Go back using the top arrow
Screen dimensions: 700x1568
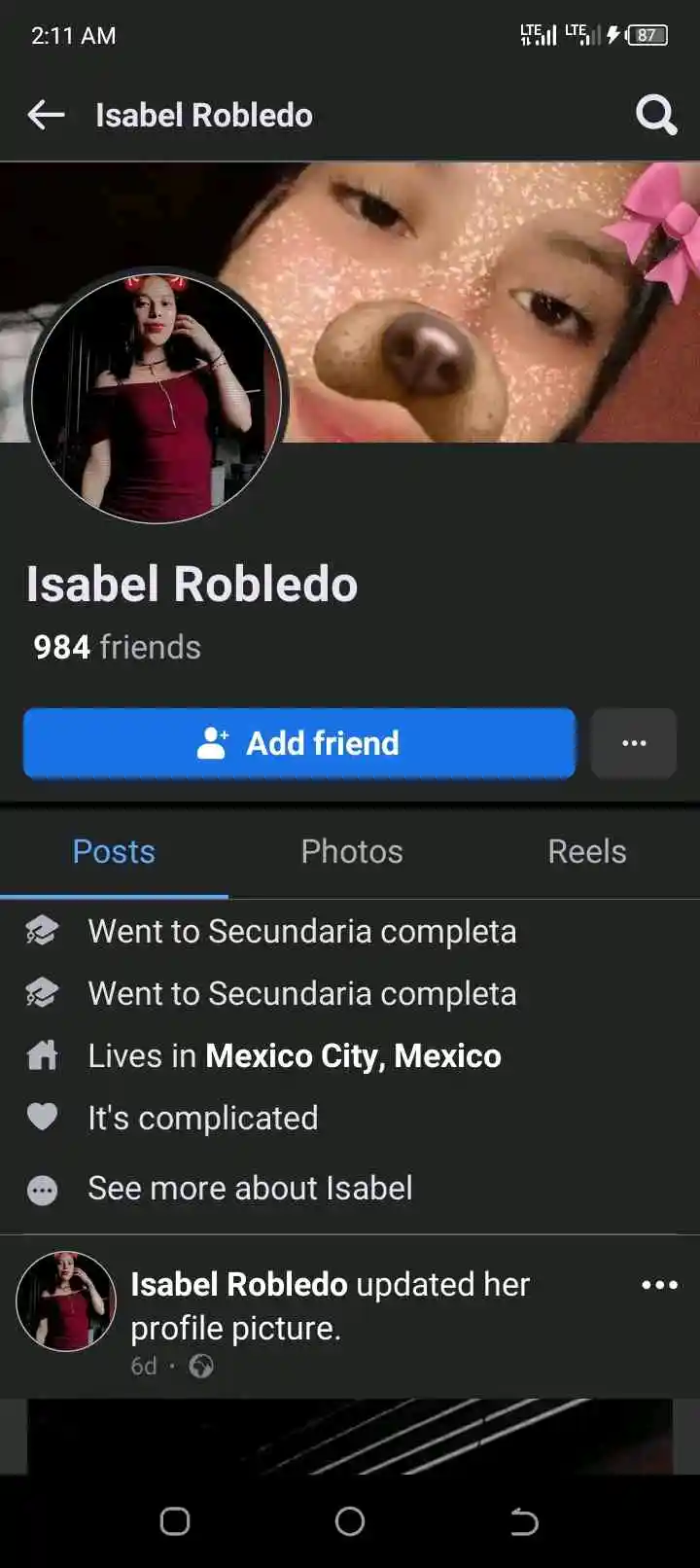click(46, 115)
